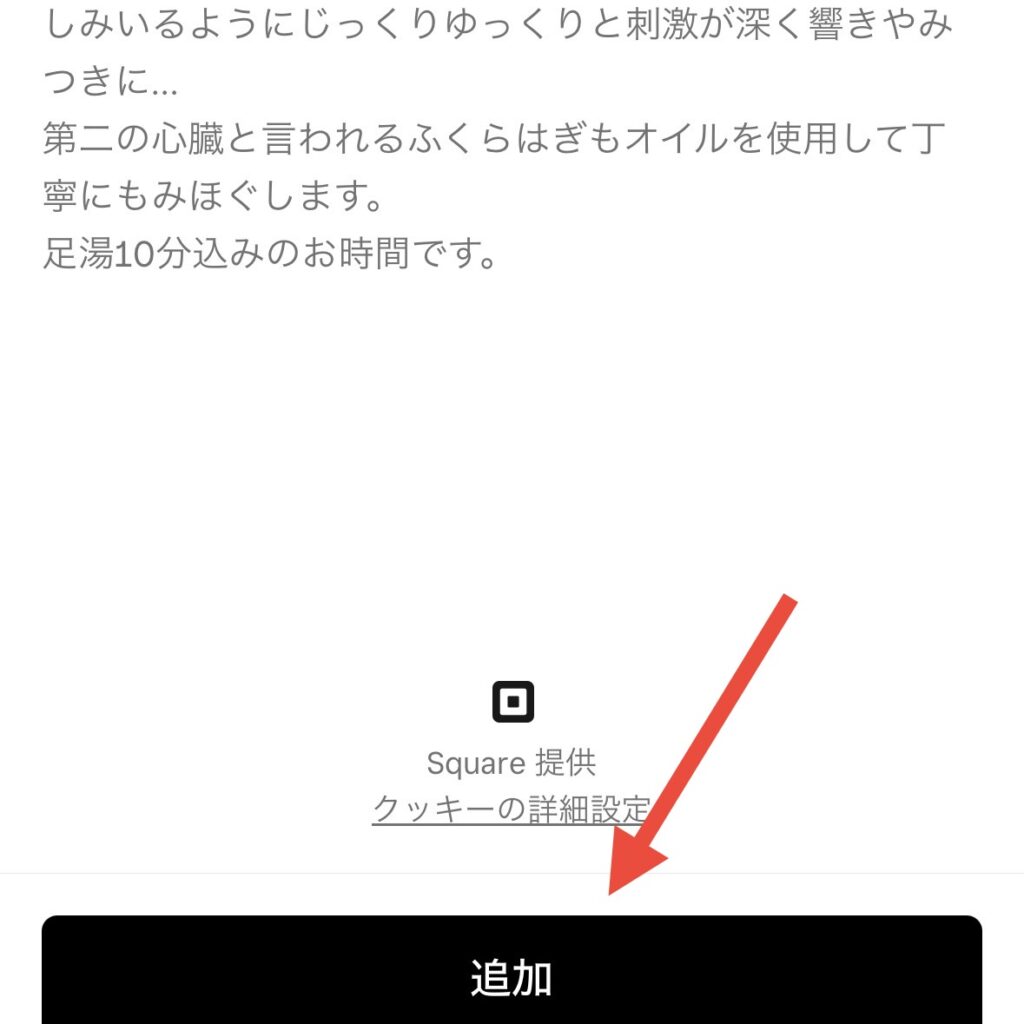Open the クッキーの詳細設定 link
This screenshot has width=1024, height=1024.
pyautogui.click(x=511, y=808)
